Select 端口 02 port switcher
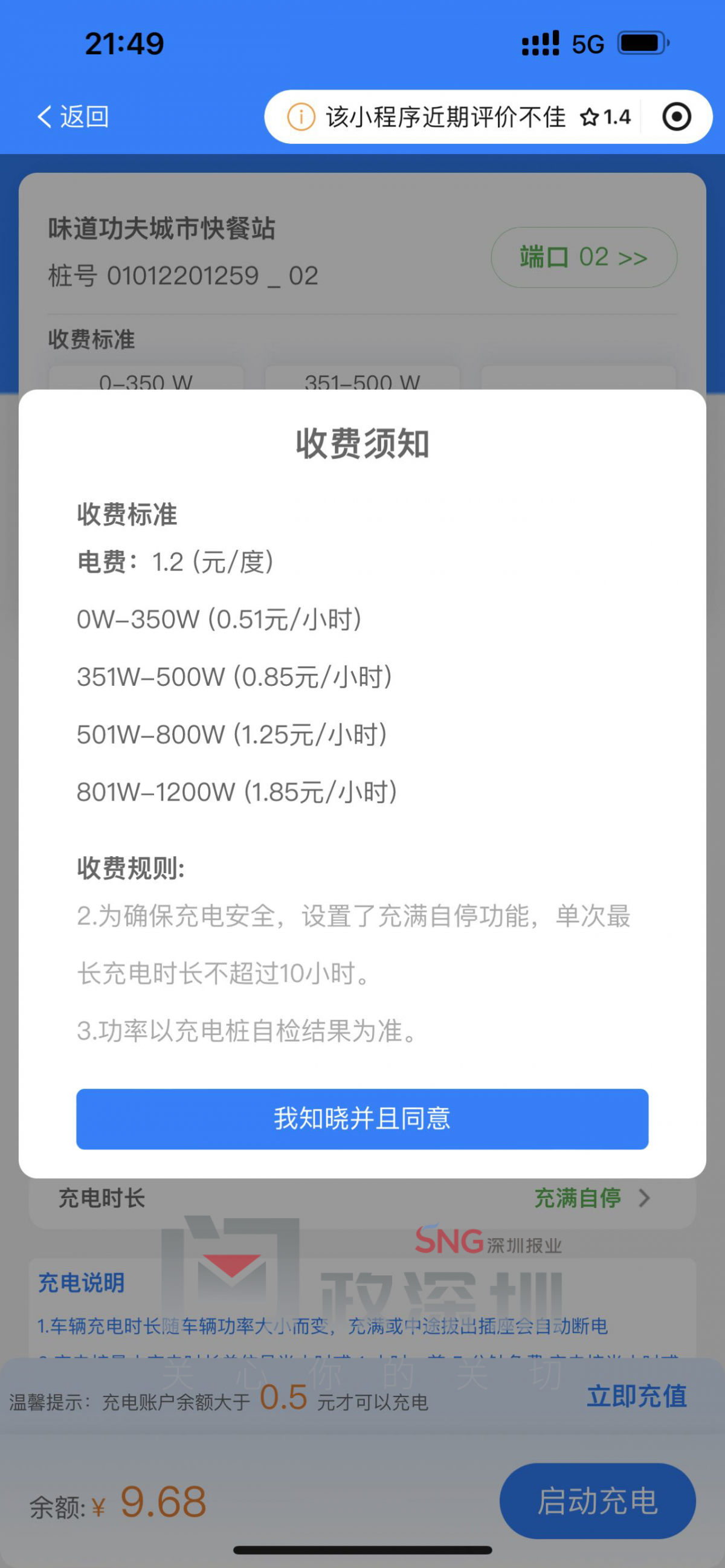 [583, 257]
